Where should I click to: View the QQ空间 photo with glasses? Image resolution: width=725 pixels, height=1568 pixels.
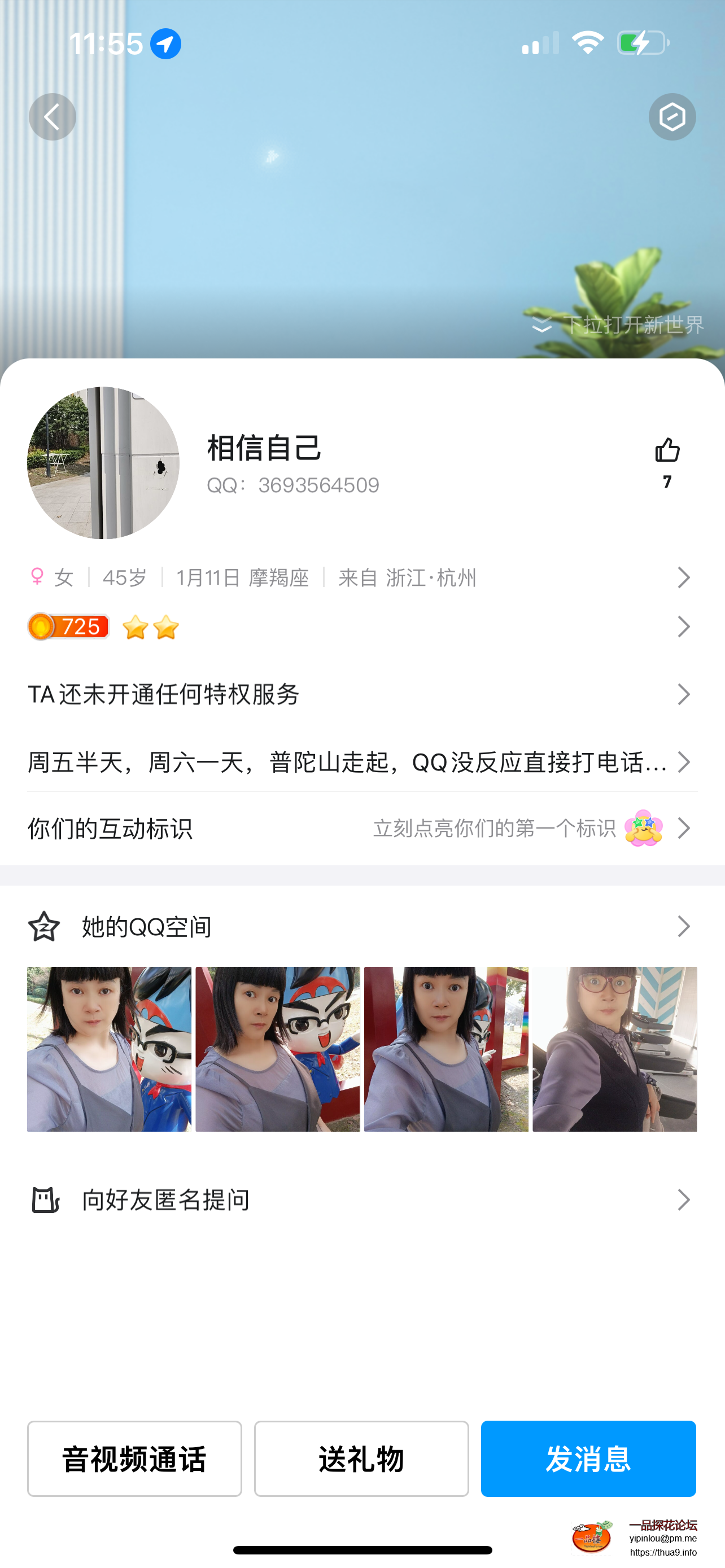click(x=614, y=1049)
